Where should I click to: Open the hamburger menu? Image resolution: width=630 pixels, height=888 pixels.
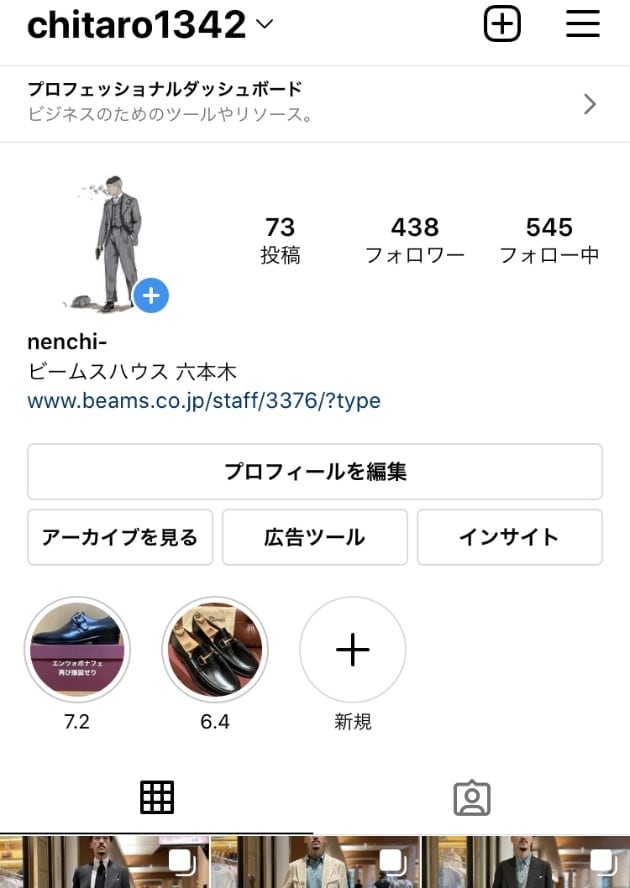coord(582,24)
